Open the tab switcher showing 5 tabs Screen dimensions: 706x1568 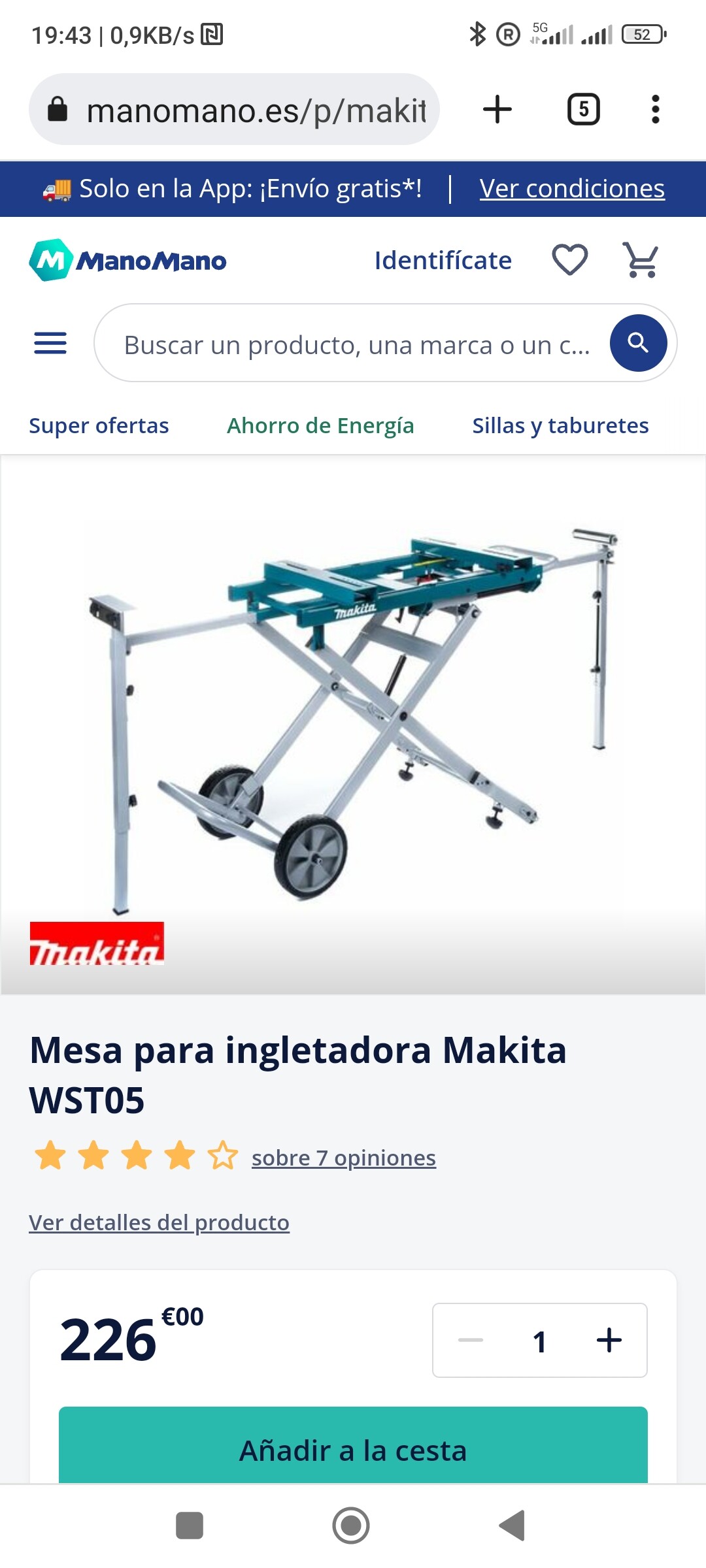coord(583,109)
